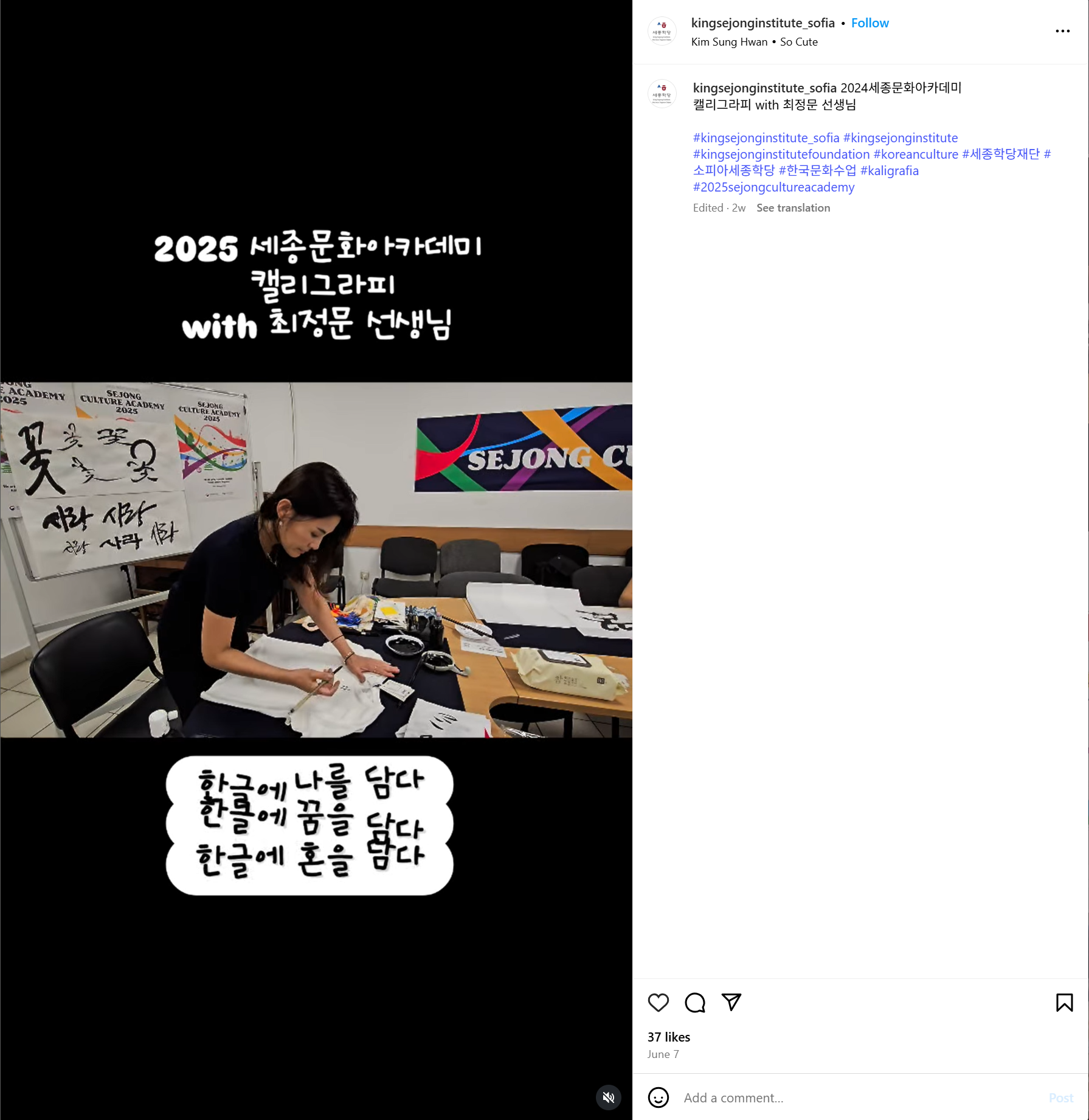Screen dimensions: 1089x1120
Task: Open the post options menu
Action: point(1062,31)
